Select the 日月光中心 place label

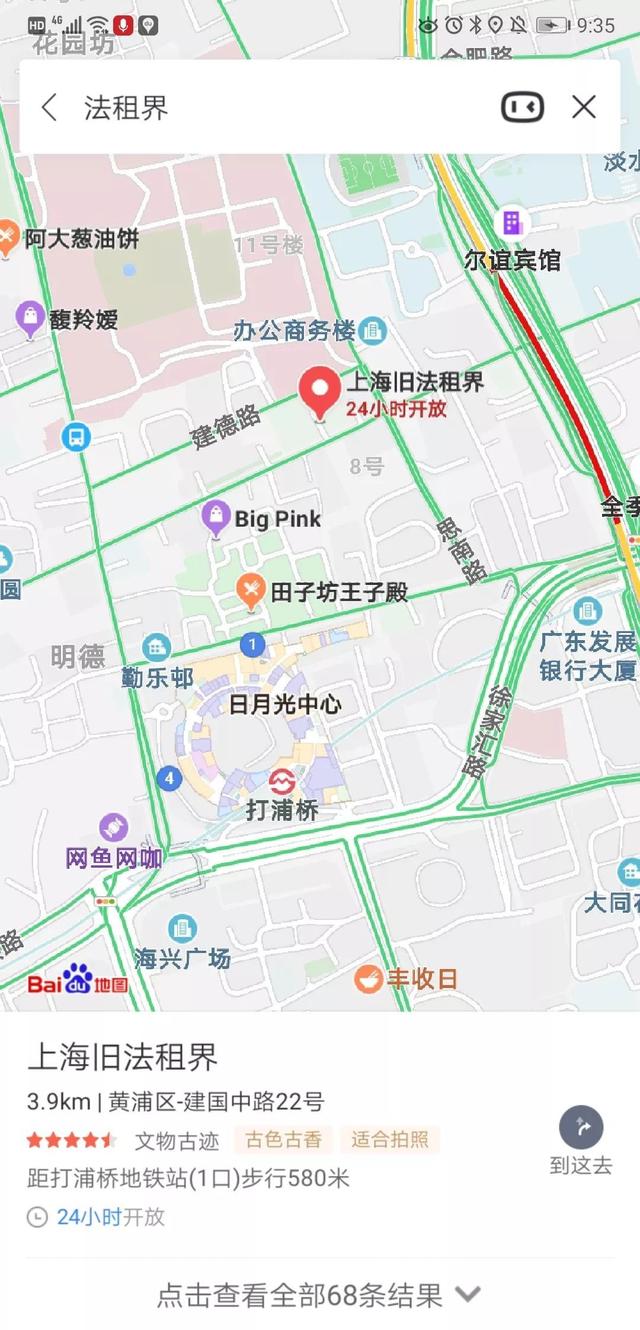[285, 704]
